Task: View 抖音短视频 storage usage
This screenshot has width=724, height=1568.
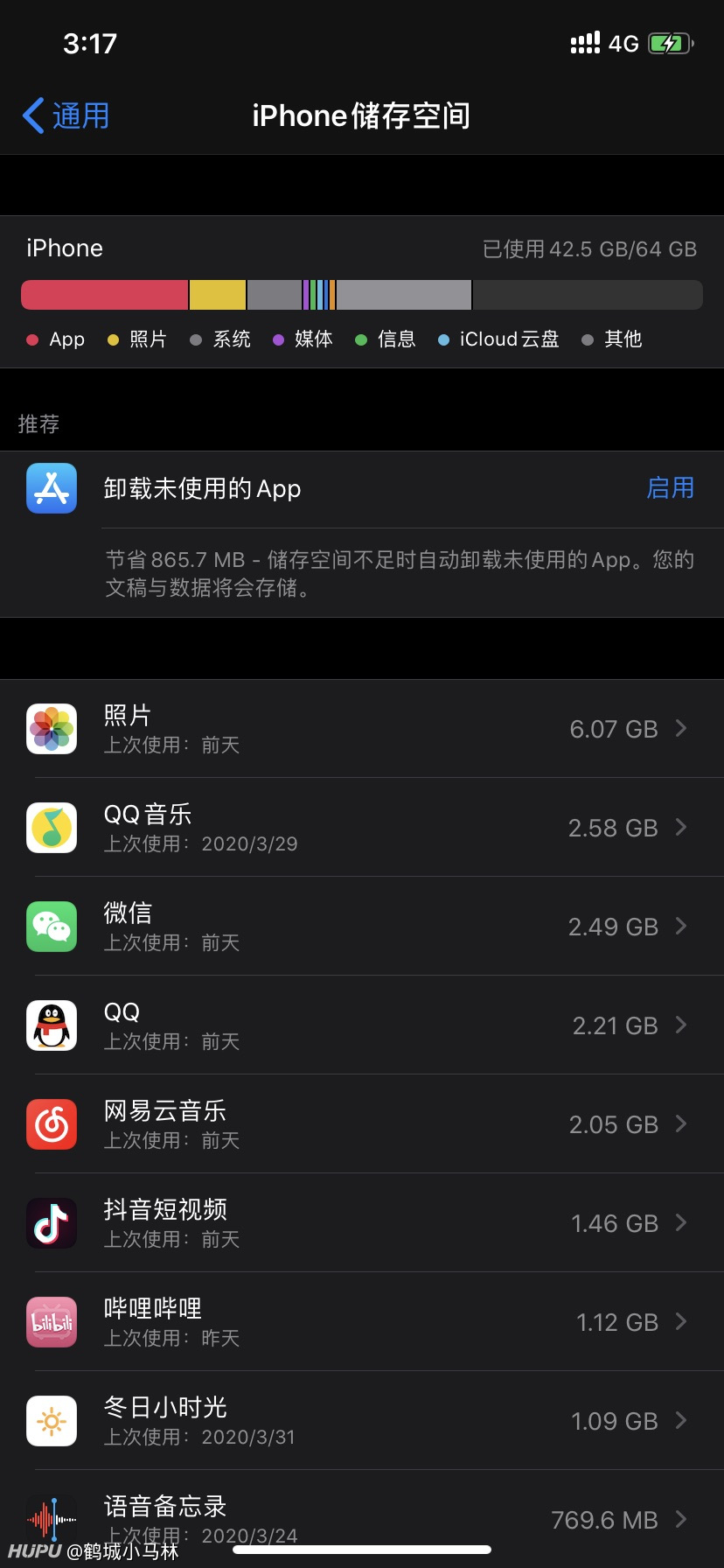Action: coord(362,1223)
